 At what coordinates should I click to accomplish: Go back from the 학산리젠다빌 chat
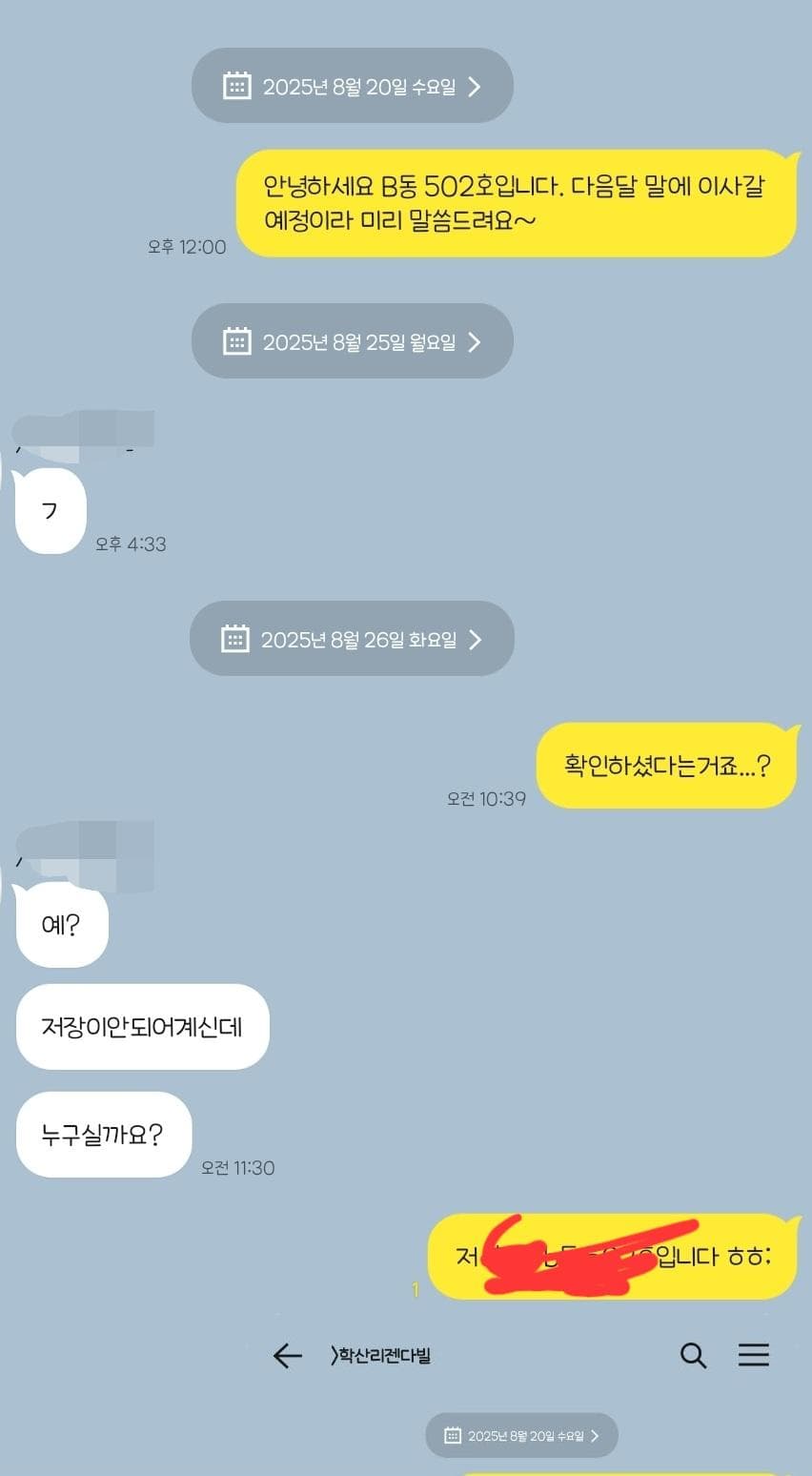pyautogui.click(x=287, y=1355)
